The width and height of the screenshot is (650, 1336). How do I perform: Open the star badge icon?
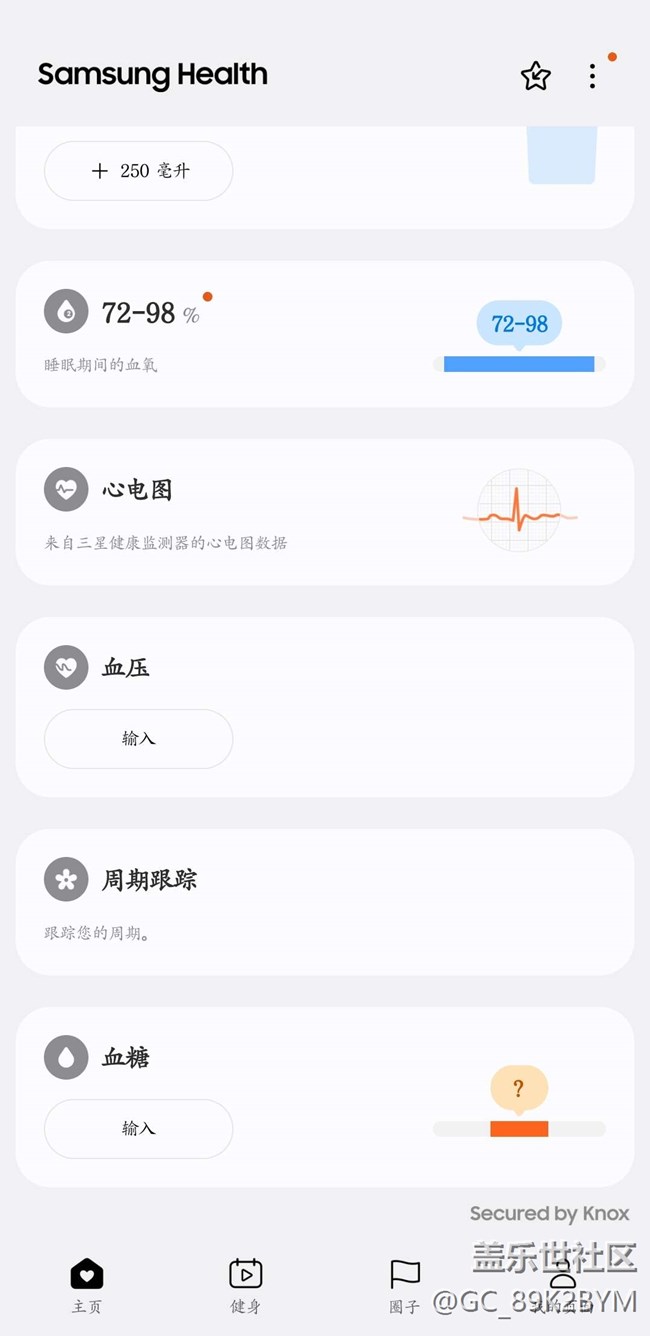click(536, 76)
